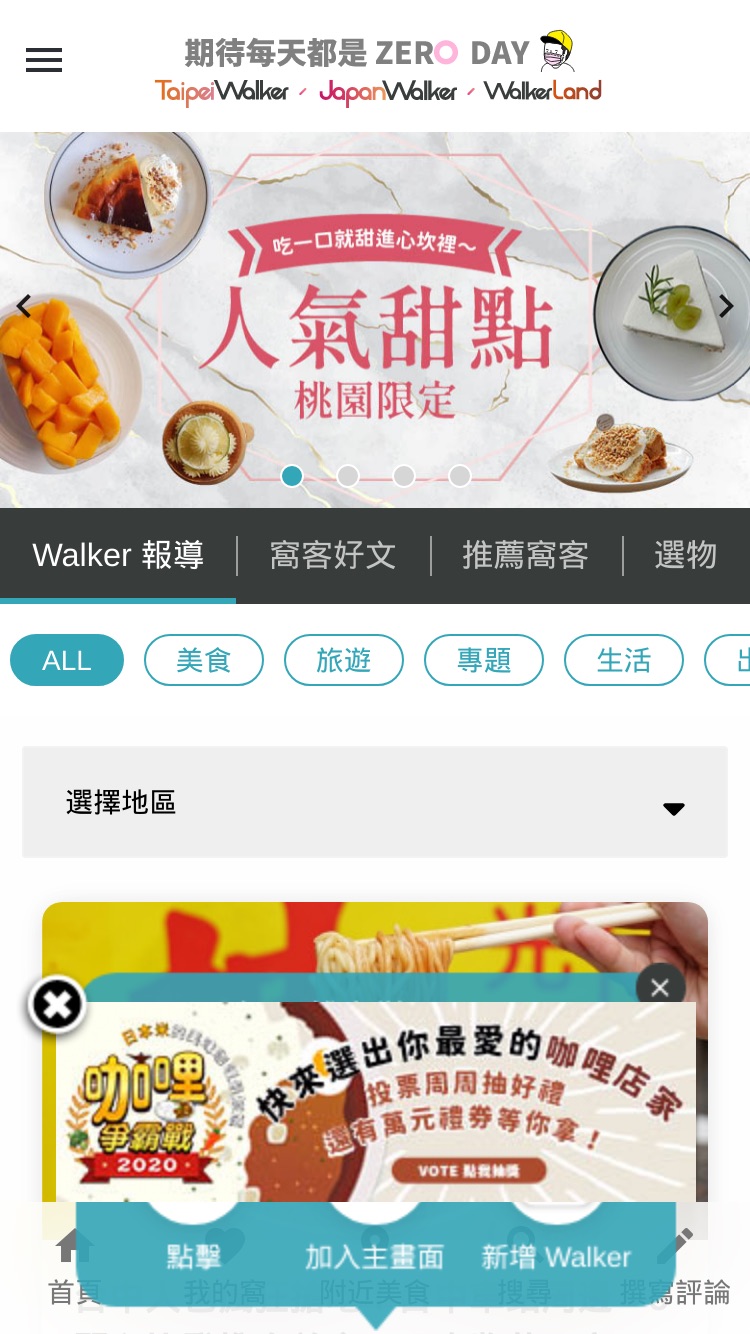Filter articles by 旅遊
Viewport: 750px width, 1334px height.
click(344, 660)
